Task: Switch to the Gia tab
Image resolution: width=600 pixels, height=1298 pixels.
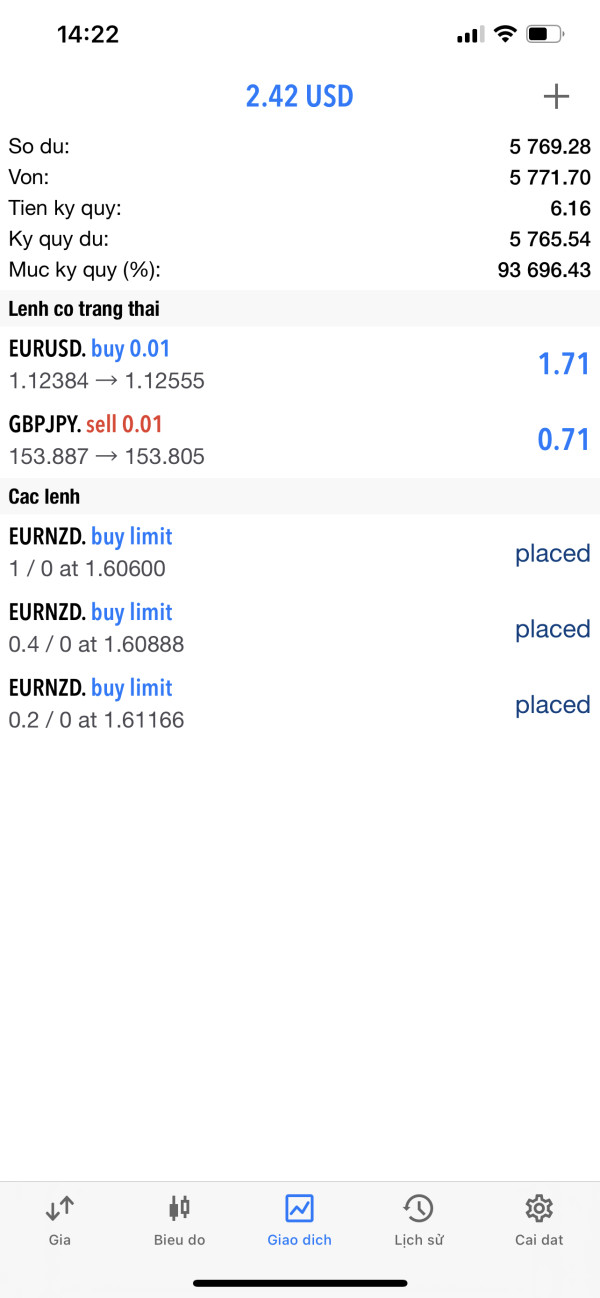Action: (60, 1220)
